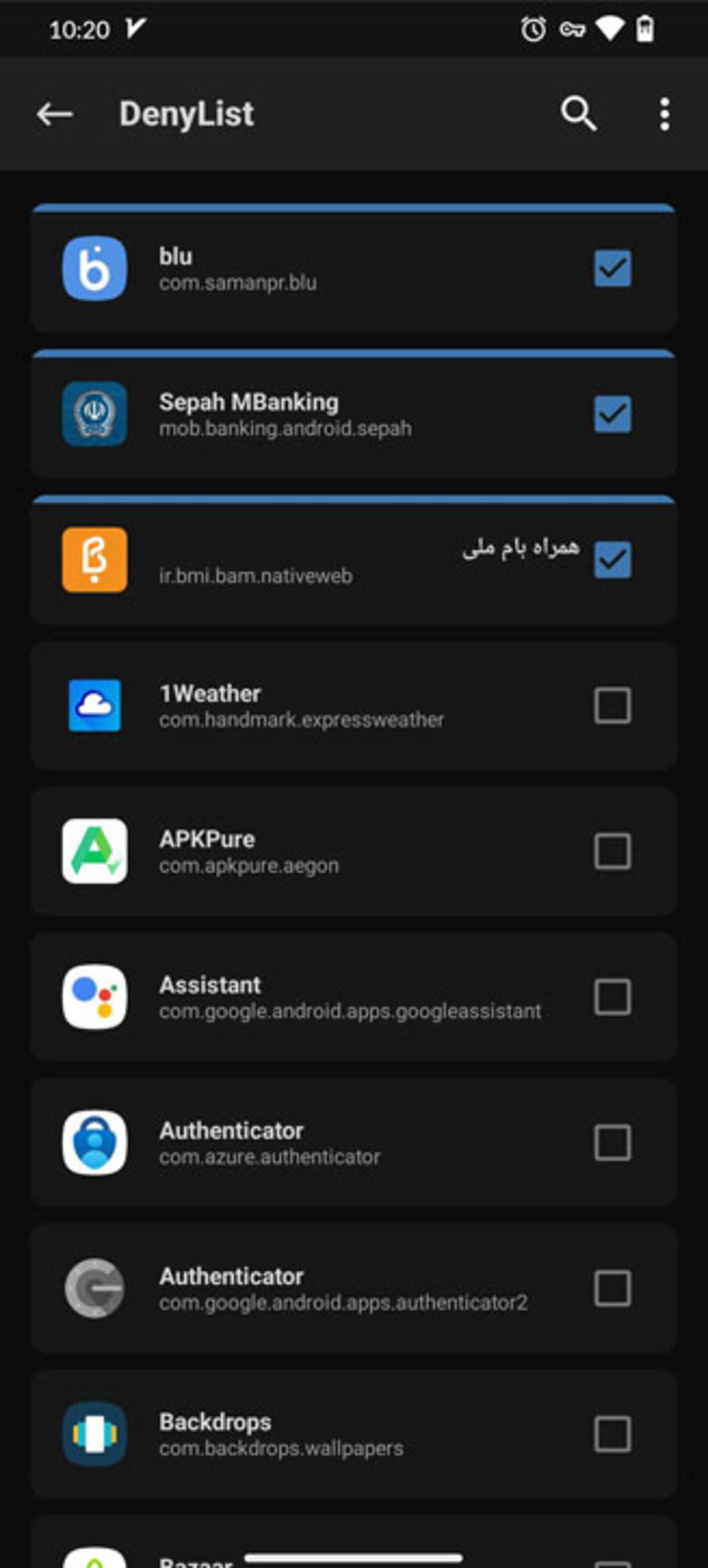Check the Backdrops checkbox
The height and width of the screenshot is (1568, 708).
(612, 1434)
